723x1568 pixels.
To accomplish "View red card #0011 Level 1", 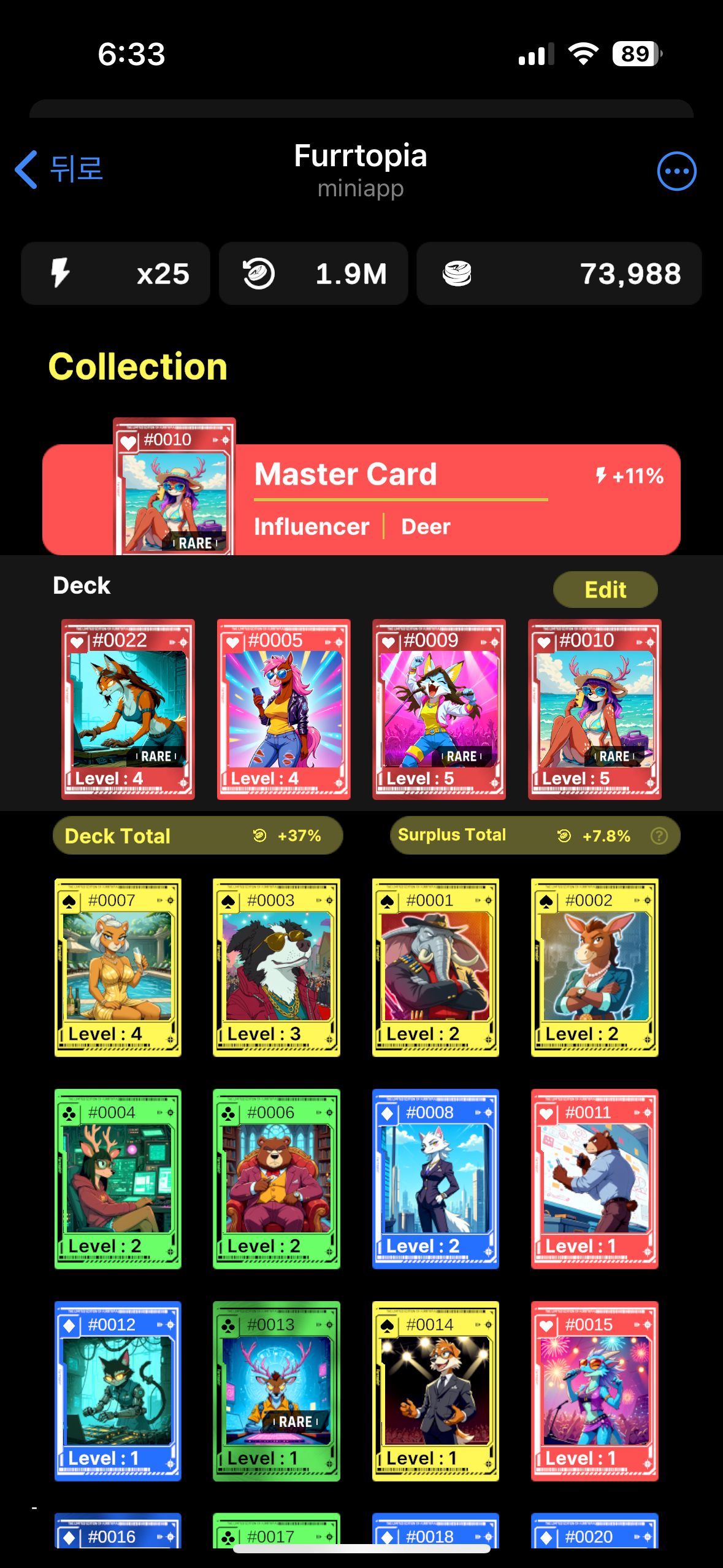I will (594, 1178).
